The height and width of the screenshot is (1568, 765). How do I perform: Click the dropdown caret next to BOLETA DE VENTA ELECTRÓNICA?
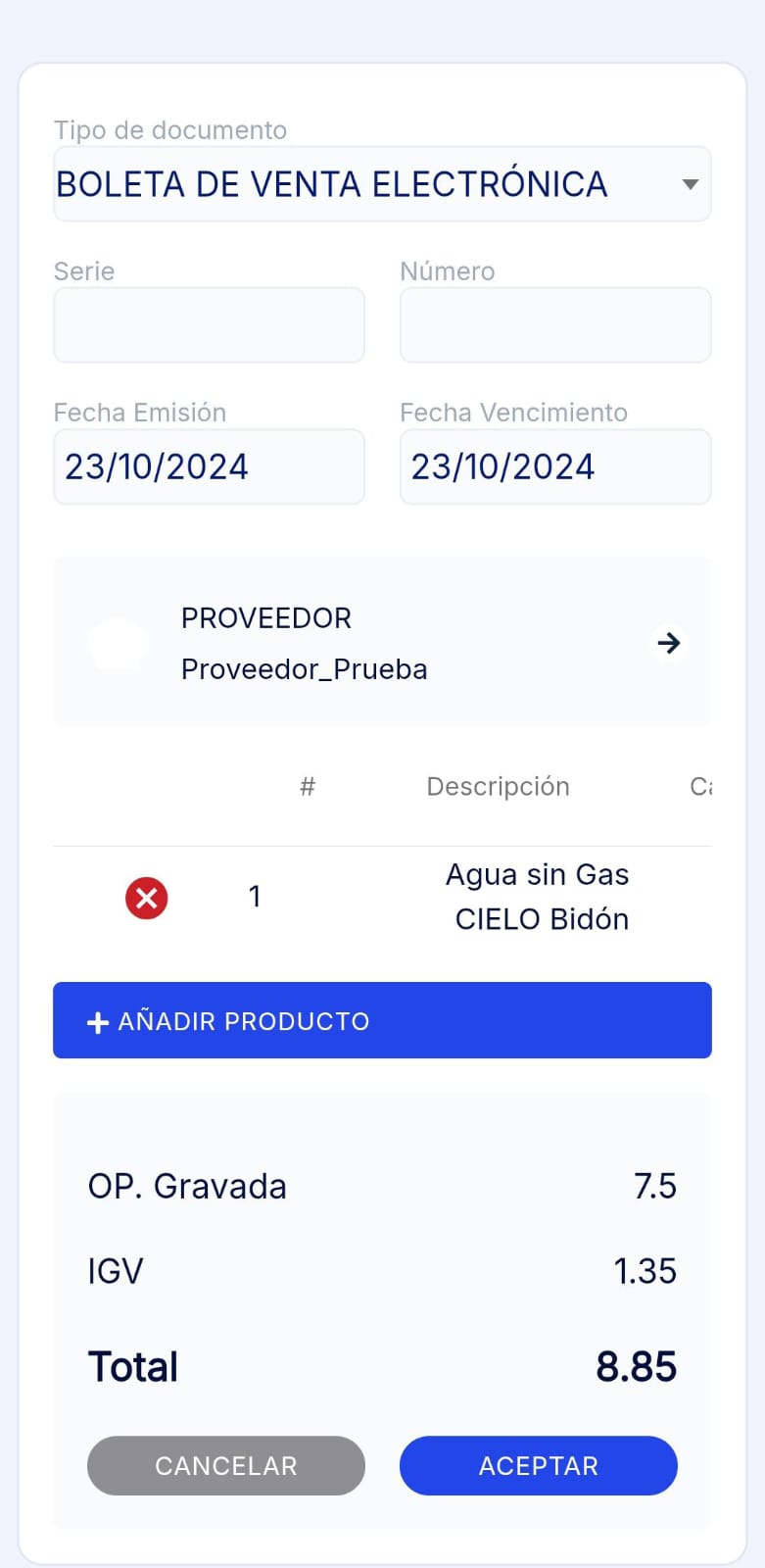coord(690,183)
